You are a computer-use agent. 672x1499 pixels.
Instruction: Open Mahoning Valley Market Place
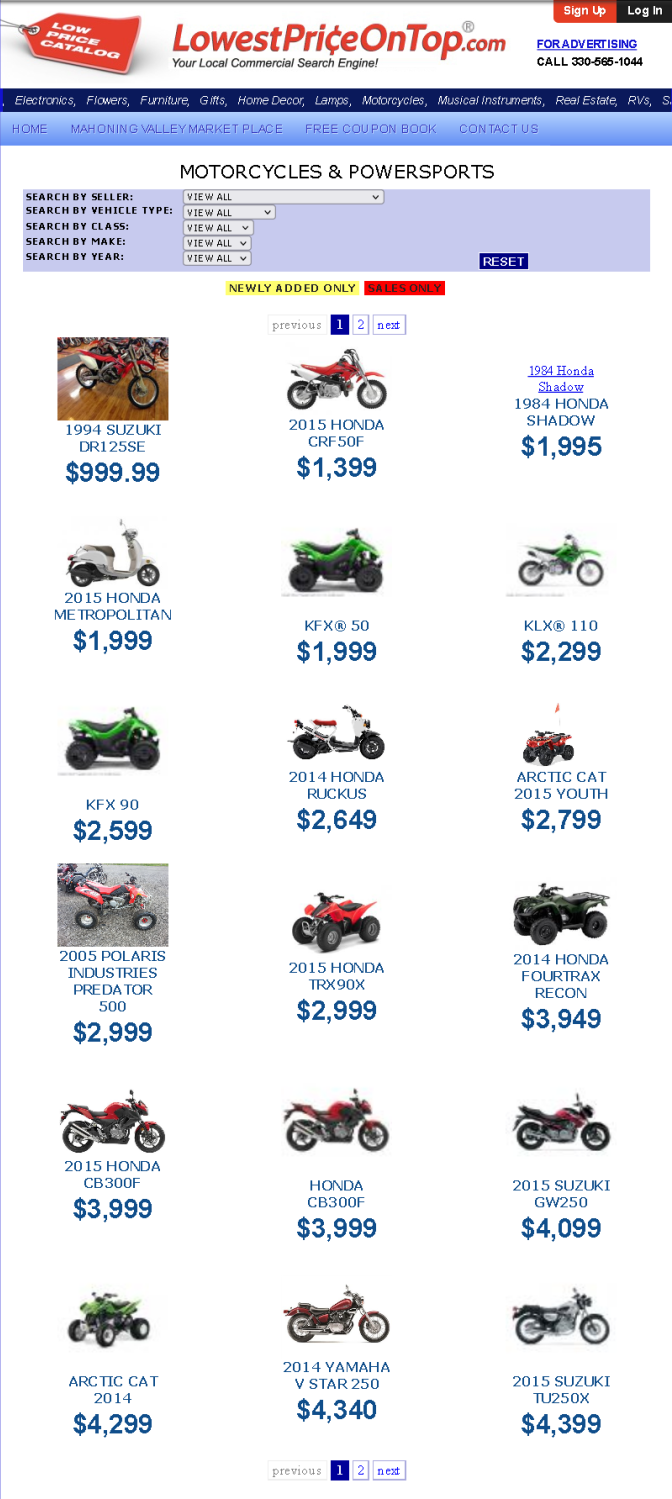click(176, 129)
